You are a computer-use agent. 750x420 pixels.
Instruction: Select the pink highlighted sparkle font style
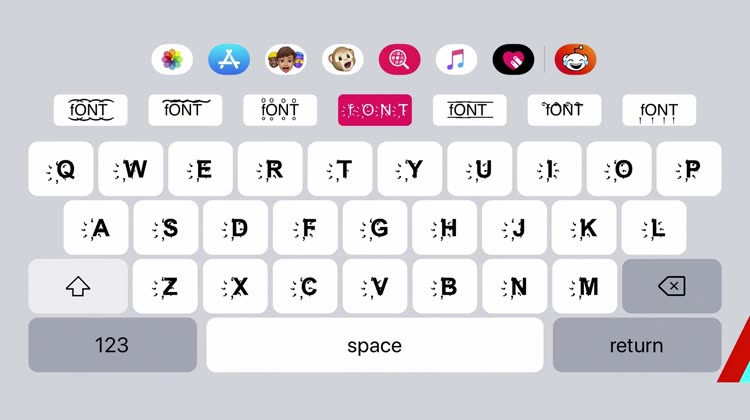(x=375, y=110)
